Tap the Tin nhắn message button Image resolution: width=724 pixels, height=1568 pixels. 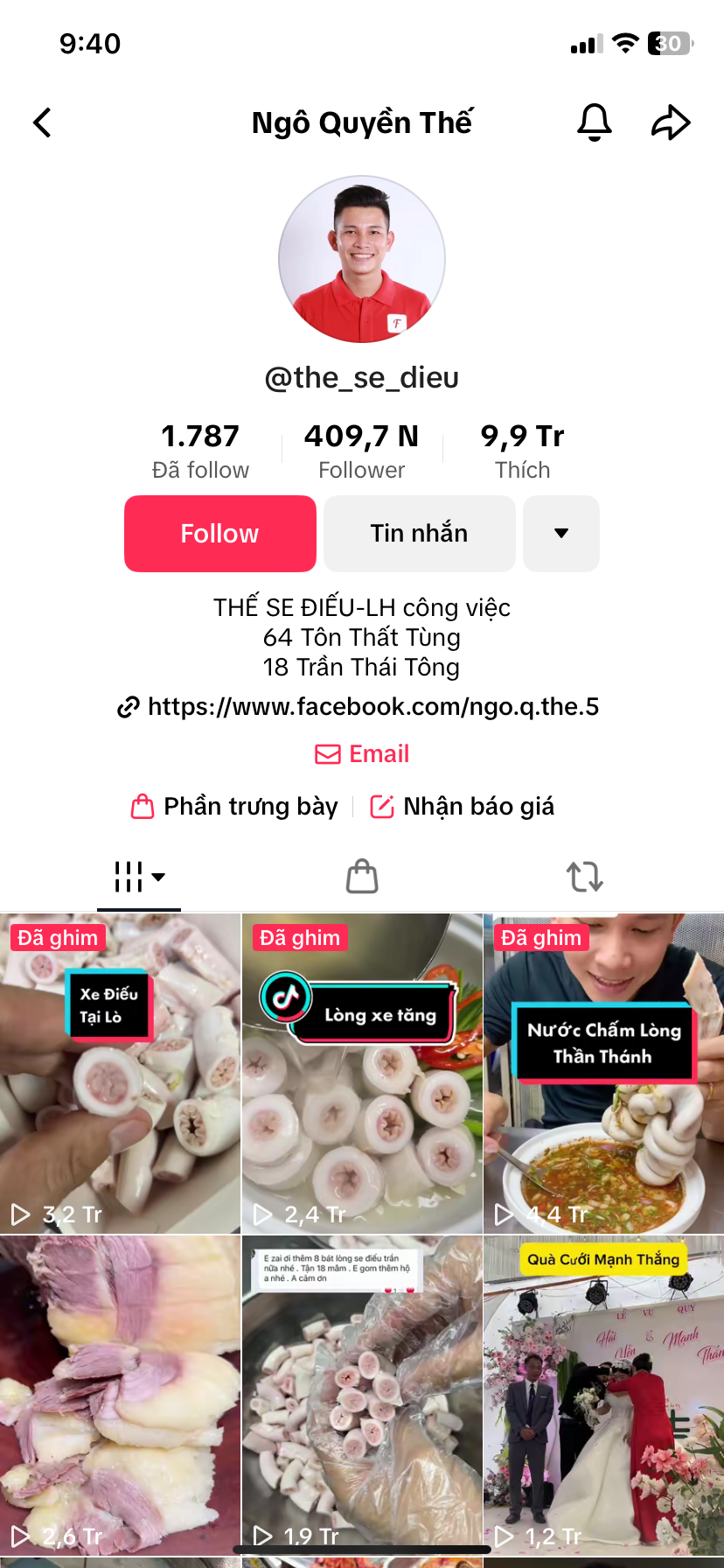tap(420, 534)
